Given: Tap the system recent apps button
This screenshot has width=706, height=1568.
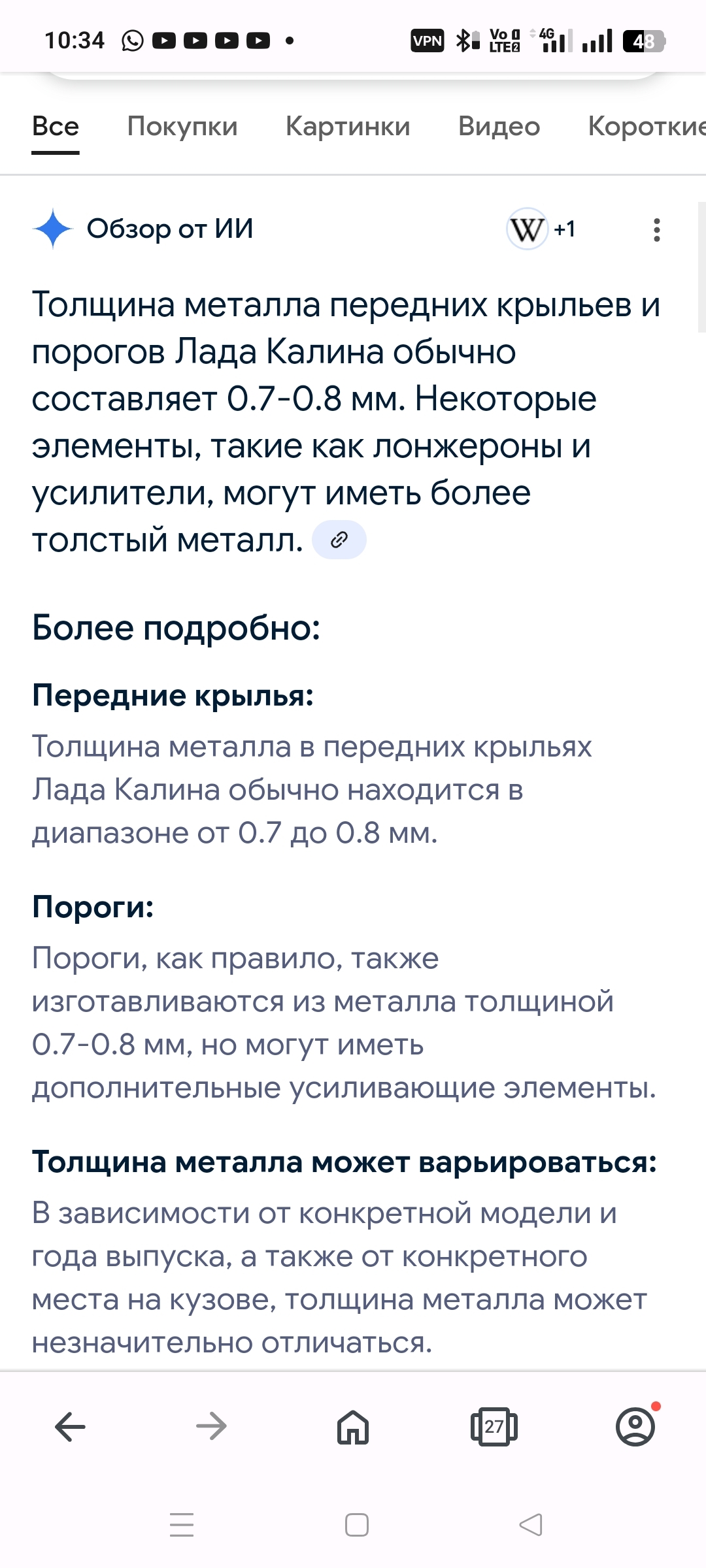Looking at the screenshot, I should tap(182, 1525).
